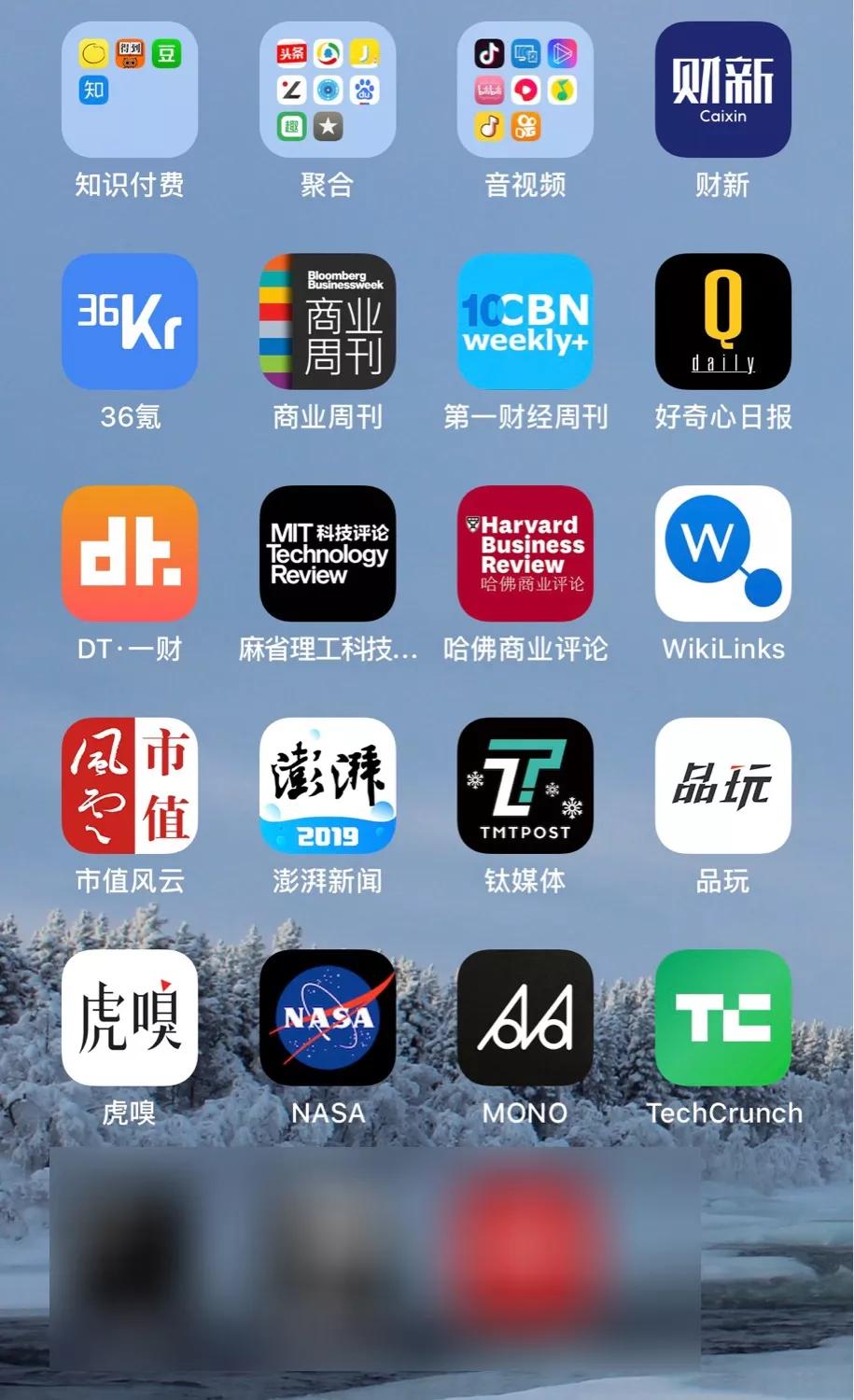Open the 虎嗅 app
Viewport: 854px width, 1400px height.
pyautogui.click(x=130, y=1017)
